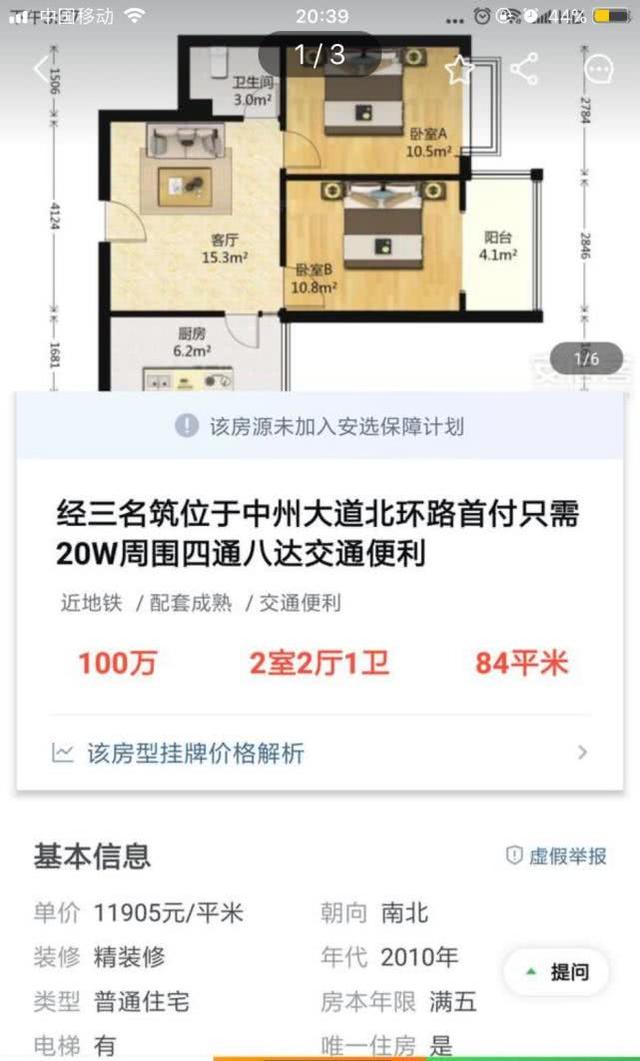This screenshot has height=1061, width=640.
Task: Share this property listing
Action: click(524, 68)
